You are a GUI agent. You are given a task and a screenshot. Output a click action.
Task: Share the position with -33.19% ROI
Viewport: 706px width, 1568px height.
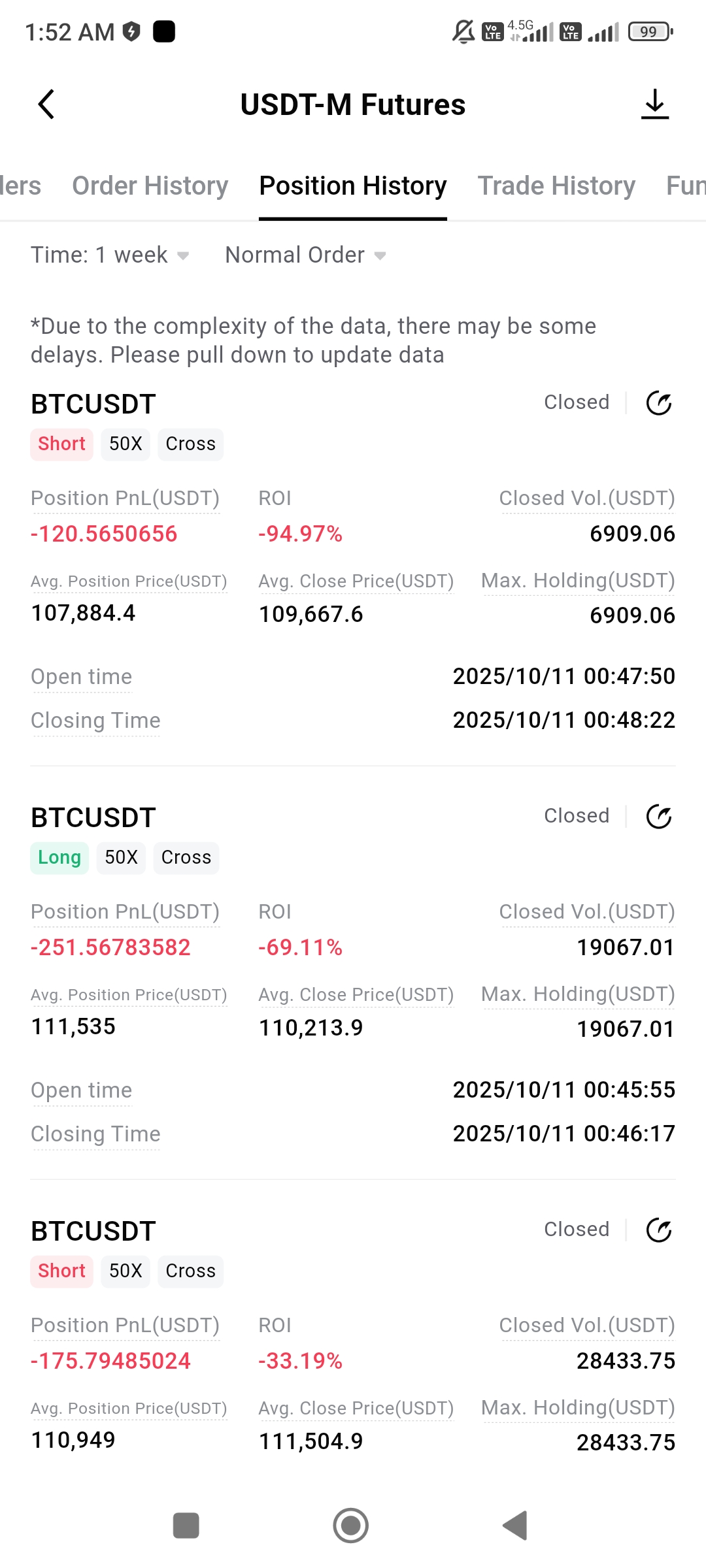click(x=659, y=1230)
